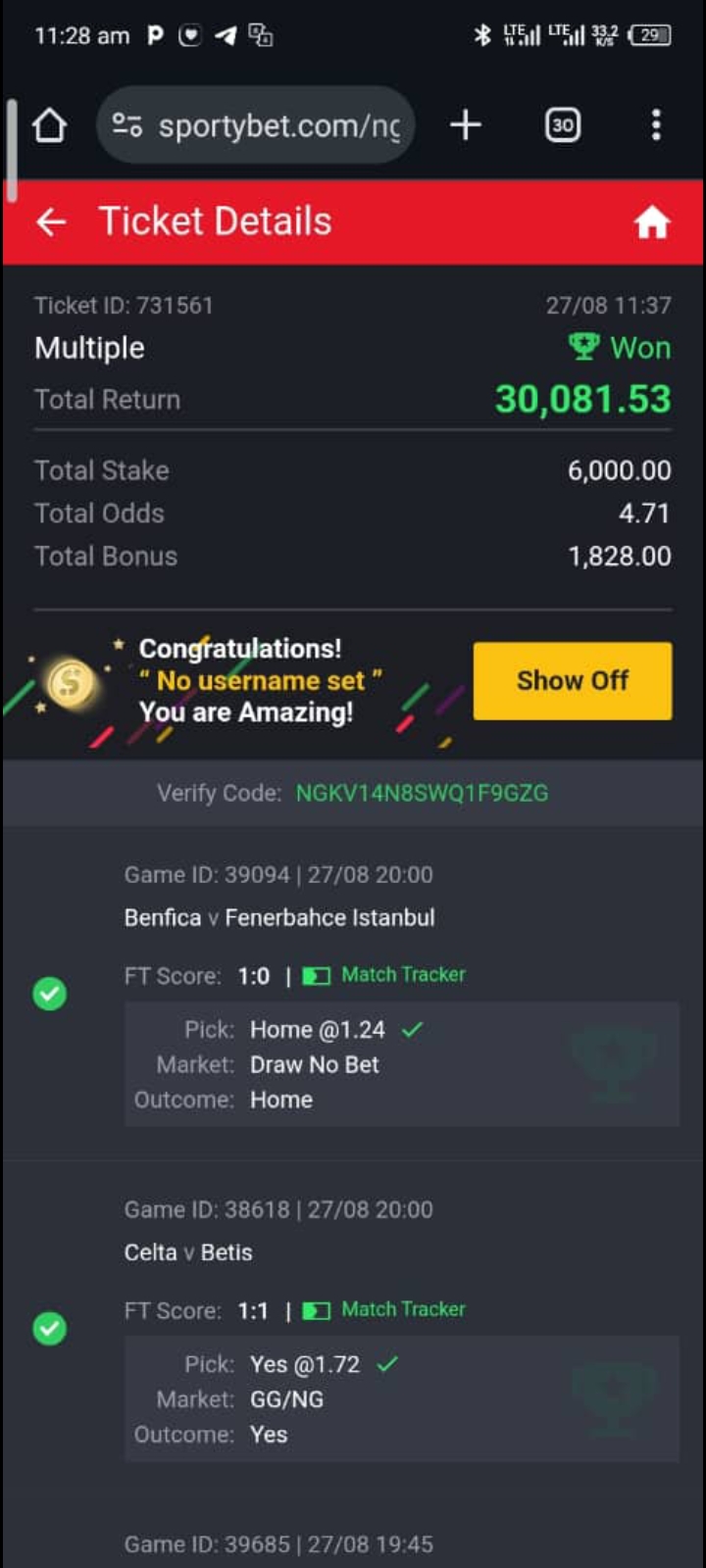This screenshot has height=1568, width=706.
Task: Tap the site settings icon in address bar
Action: click(128, 124)
